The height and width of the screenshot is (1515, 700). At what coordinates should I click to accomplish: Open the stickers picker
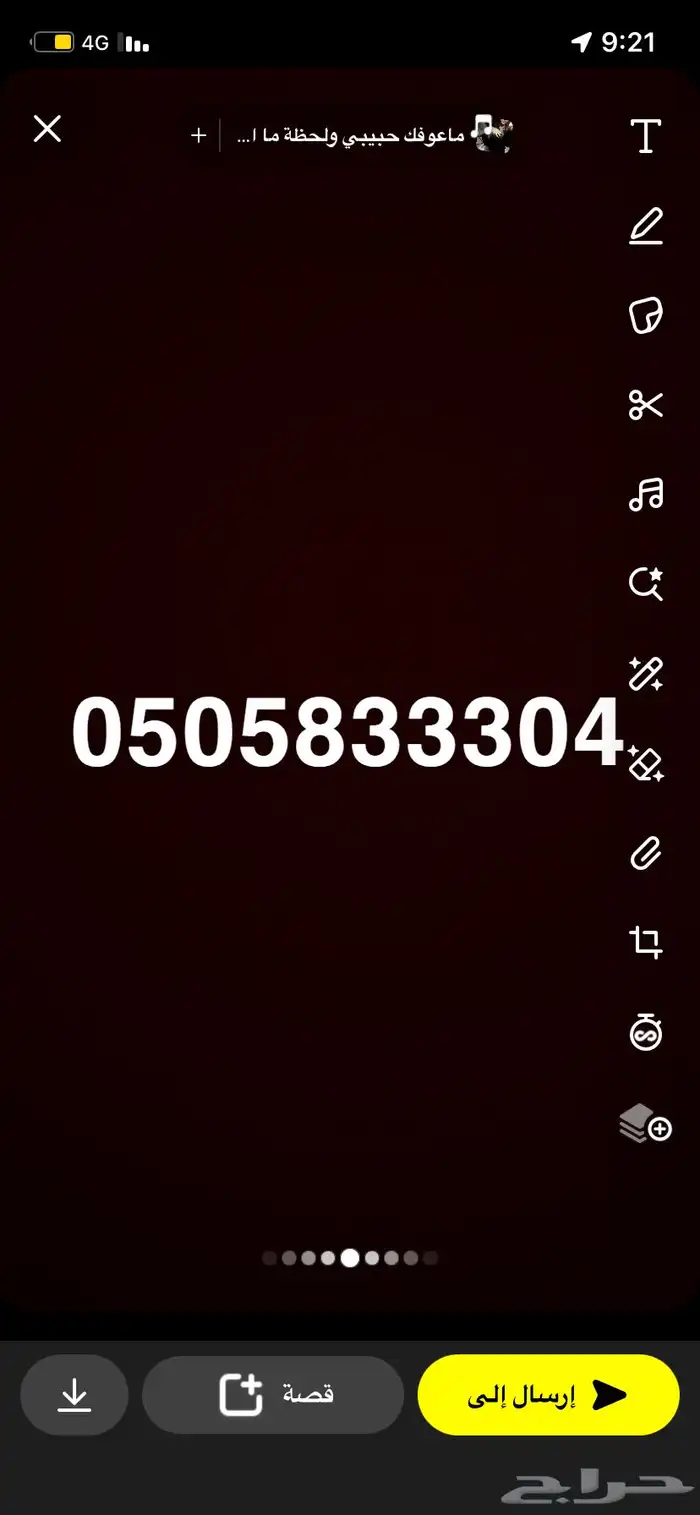[x=646, y=315]
